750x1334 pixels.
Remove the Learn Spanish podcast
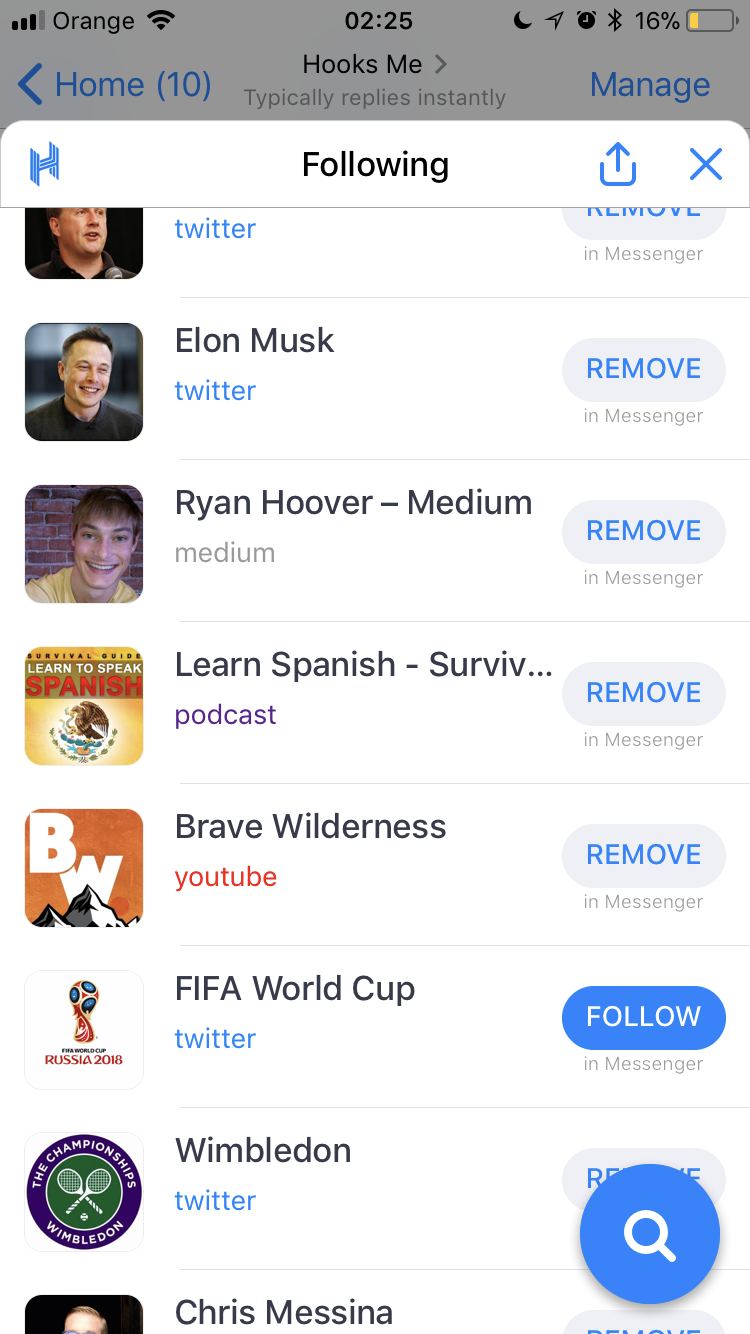tap(643, 693)
